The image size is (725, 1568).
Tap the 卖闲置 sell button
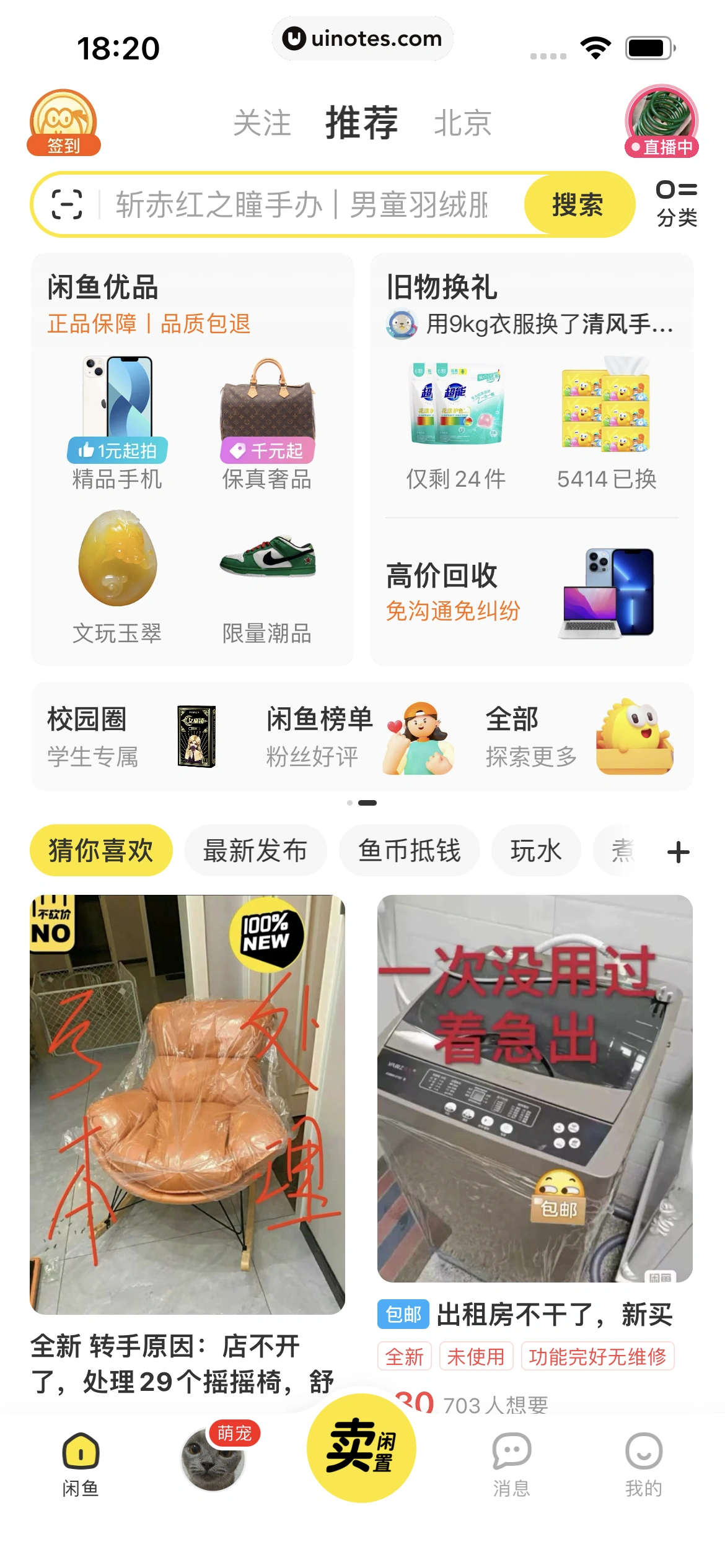tap(361, 1448)
